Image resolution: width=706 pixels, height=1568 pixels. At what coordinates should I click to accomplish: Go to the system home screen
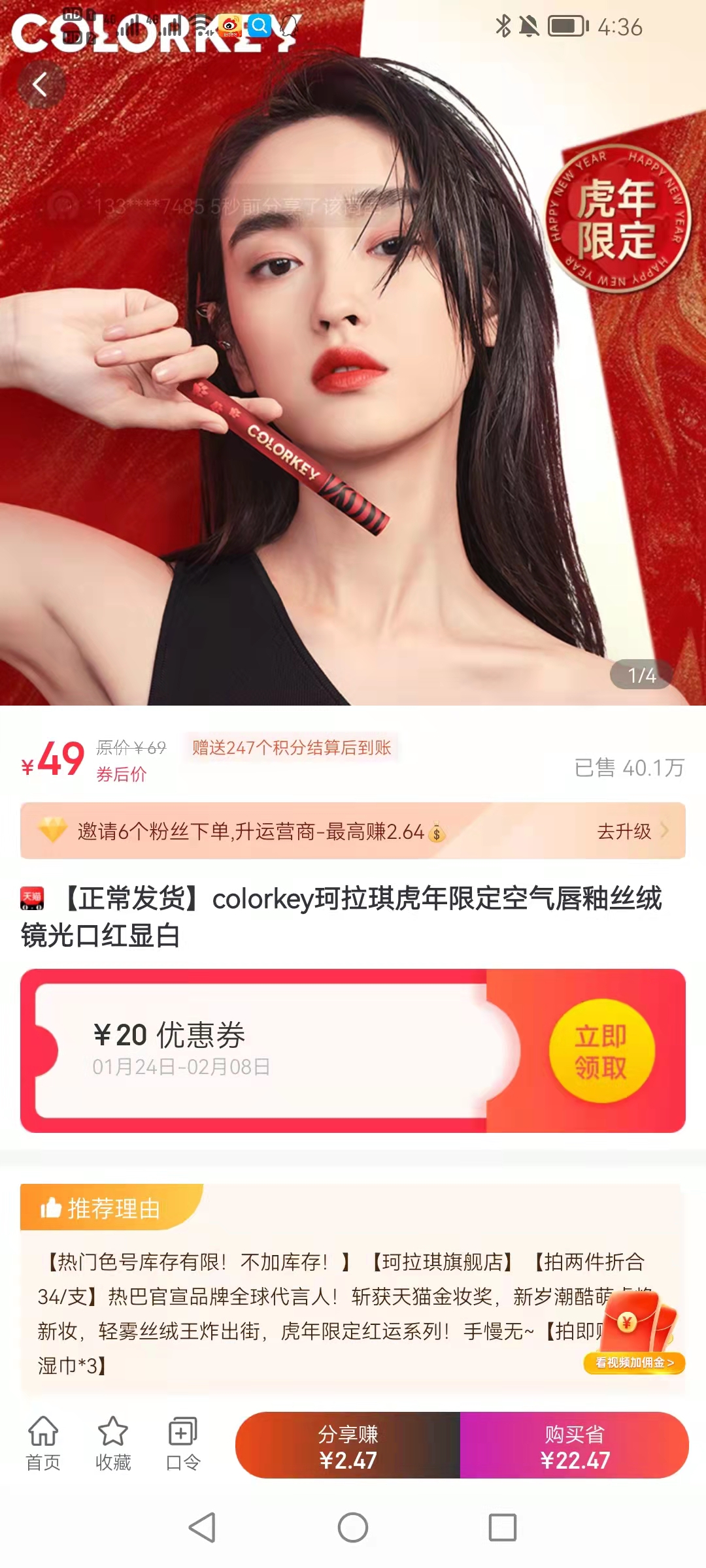click(x=353, y=1527)
